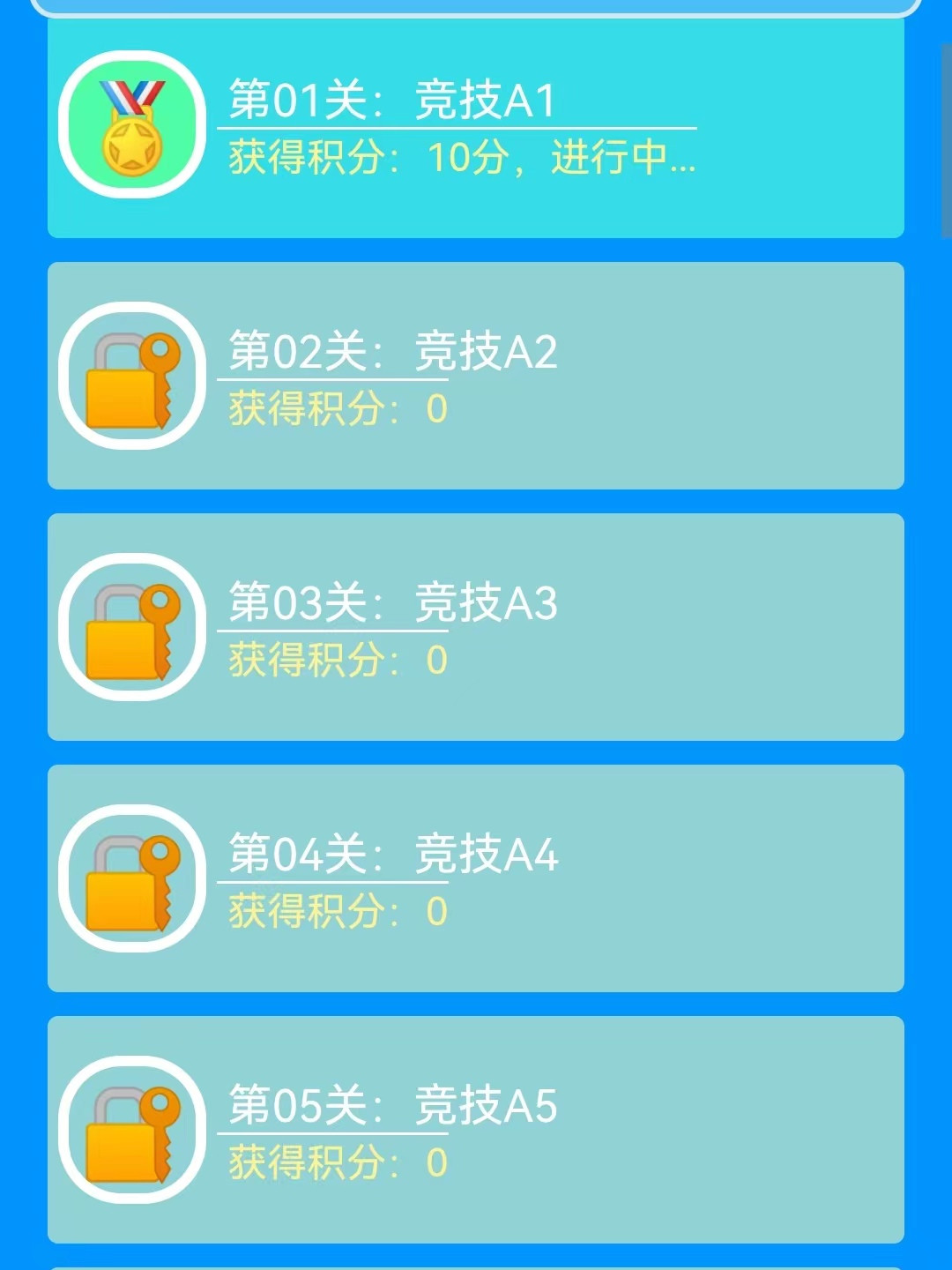
Task: Tap locked level 05 竞技A5
Action: point(476,1130)
